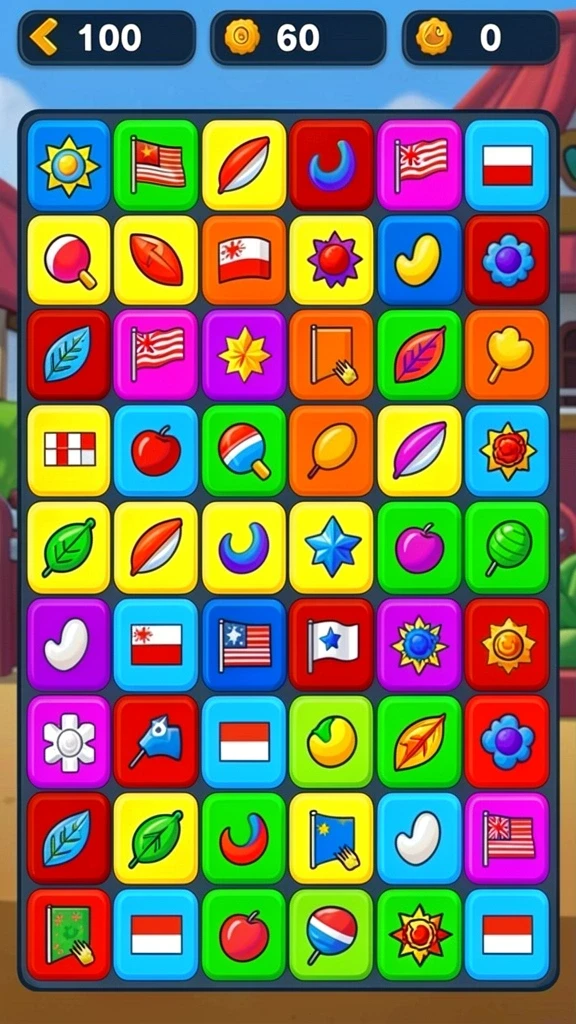Select the orange leaf tile on green
This screenshot has height=1024, width=576.
coord(419,741)
